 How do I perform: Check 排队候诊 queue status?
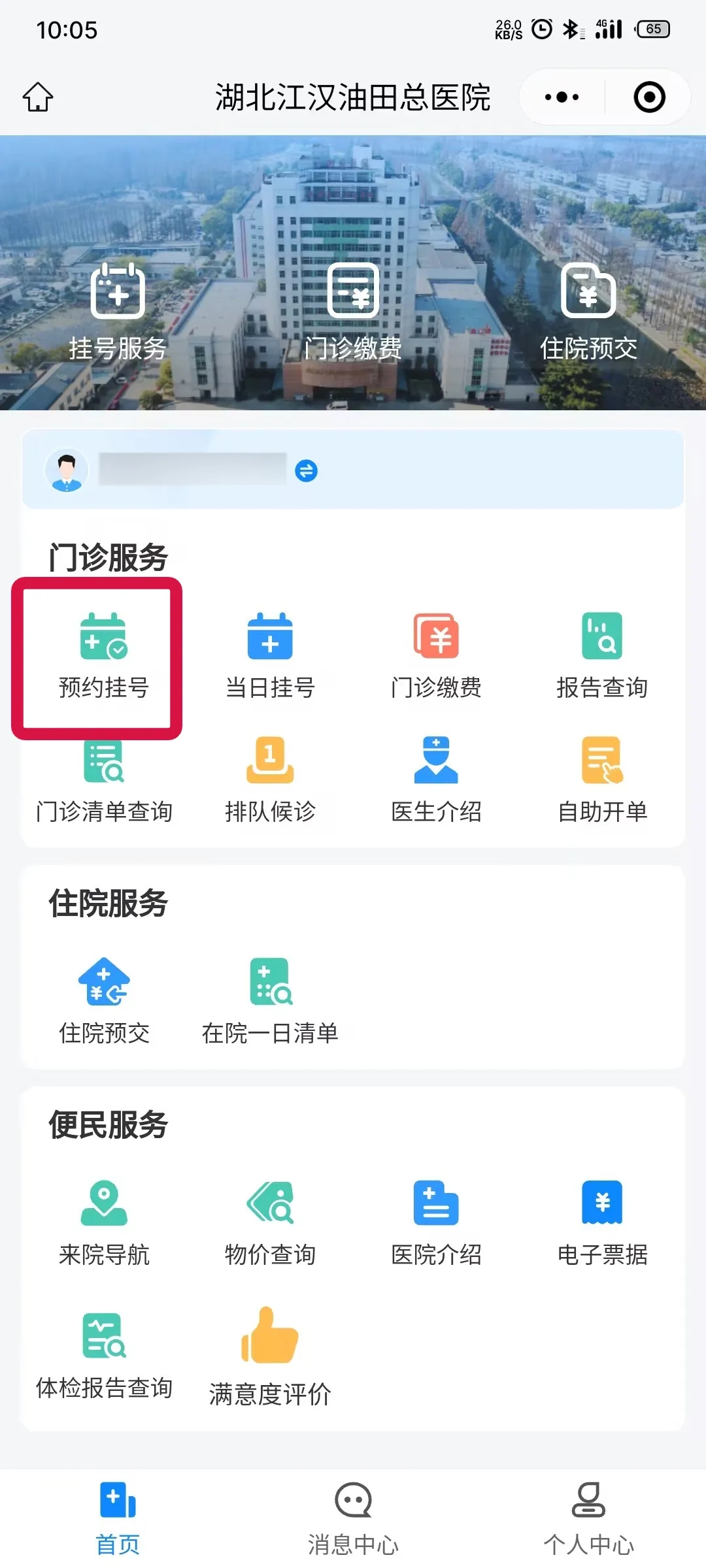click(x=270, y=780)
